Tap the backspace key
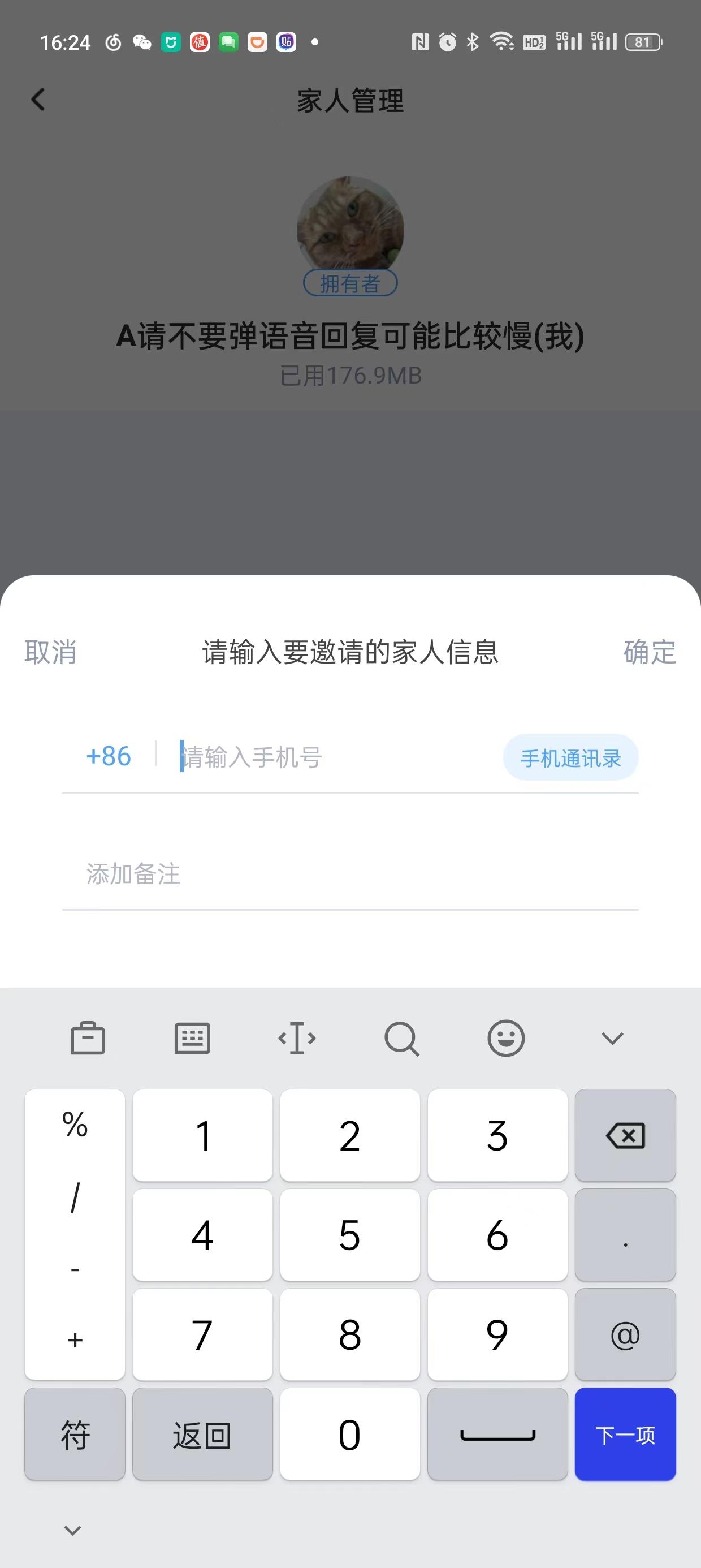 (x=625, y=1135)
